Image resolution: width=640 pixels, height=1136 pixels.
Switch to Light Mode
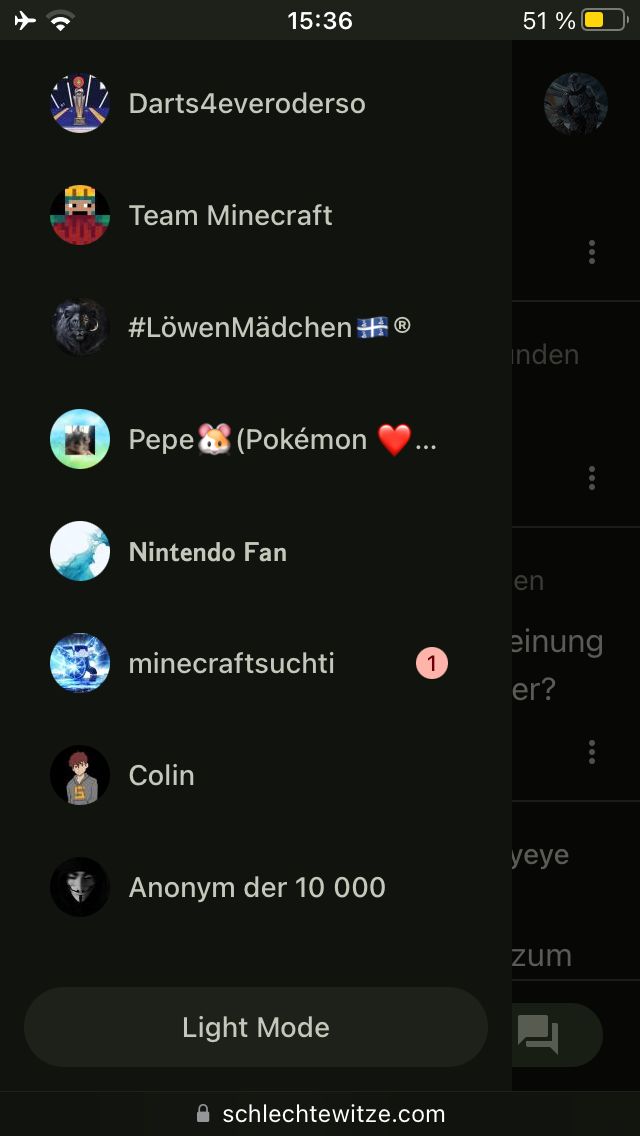tap(256, 1027)
